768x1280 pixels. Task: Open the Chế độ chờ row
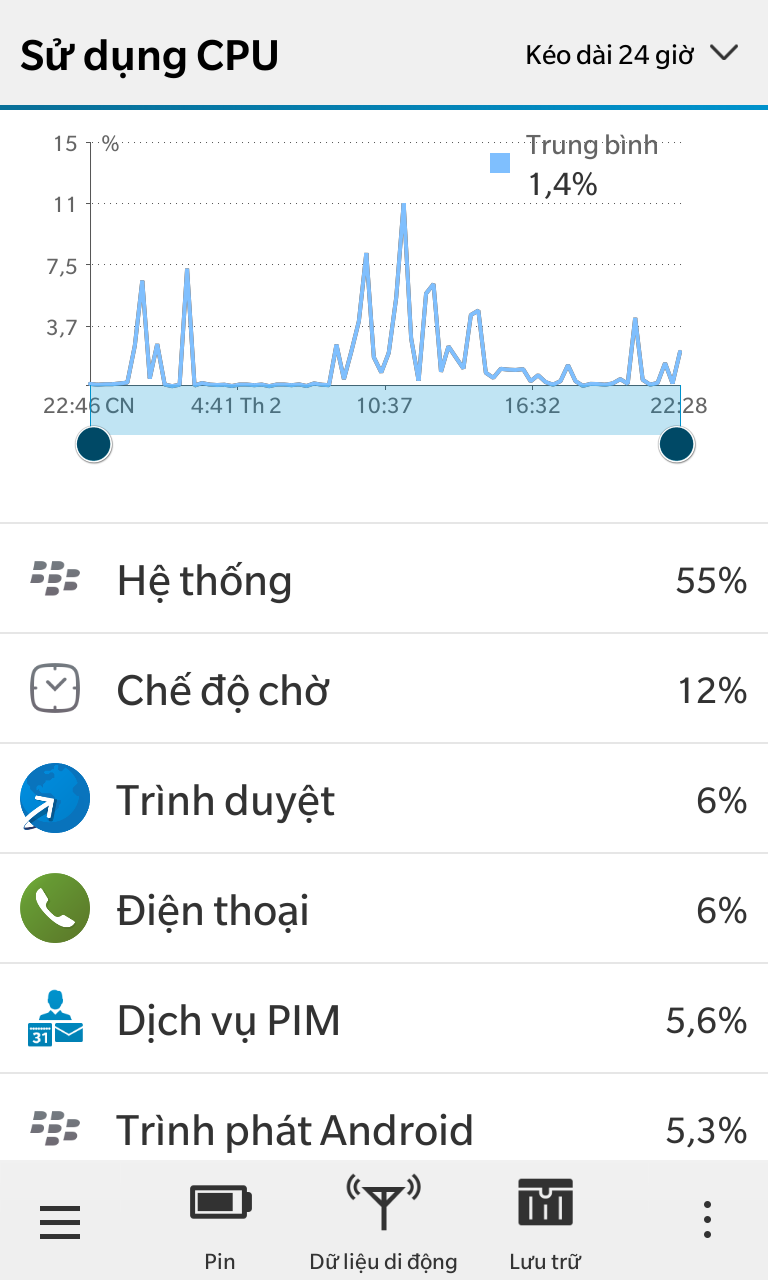(384, 689)
